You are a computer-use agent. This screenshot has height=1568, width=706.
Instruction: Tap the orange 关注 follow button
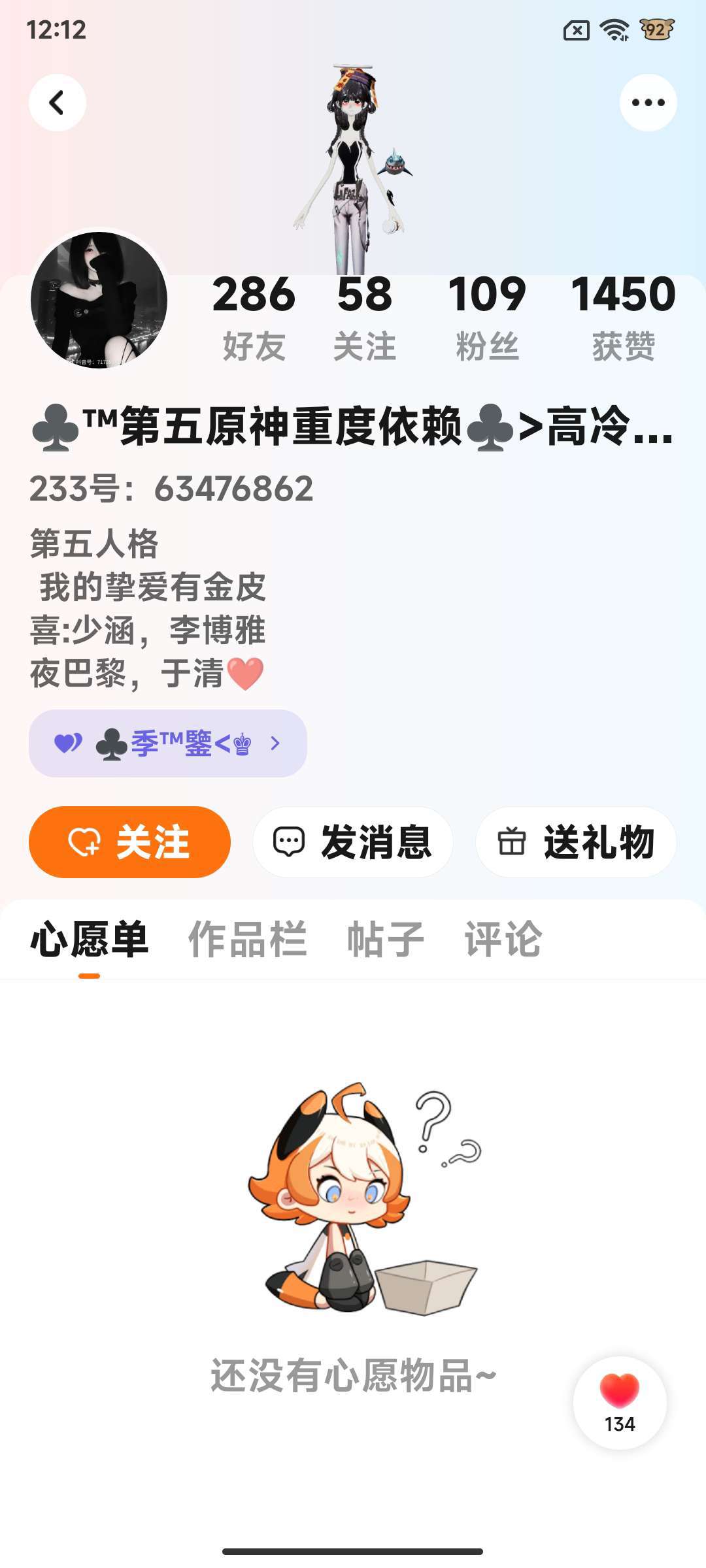[x=129, y=841]
